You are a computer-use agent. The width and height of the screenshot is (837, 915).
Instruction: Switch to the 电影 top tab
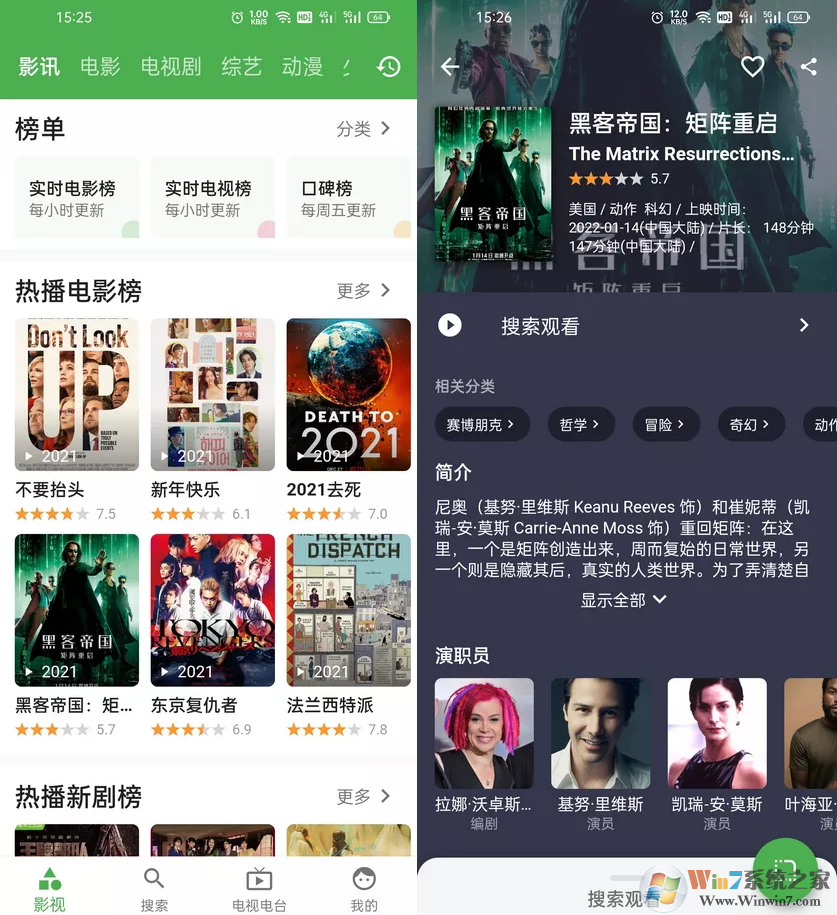pos(100,67)
